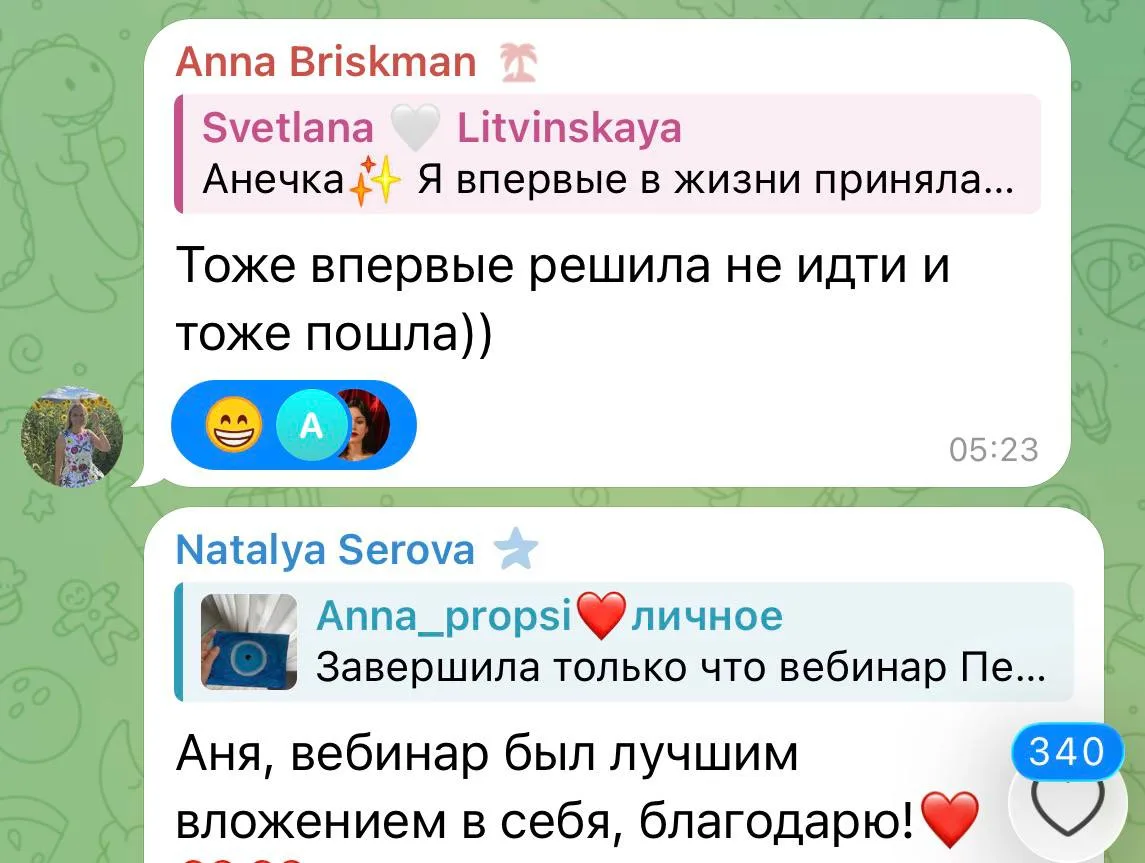This screenshot has height=863, width=1145.
Task: Open Natalya Serova's profile from sender name
Action: 325,550
